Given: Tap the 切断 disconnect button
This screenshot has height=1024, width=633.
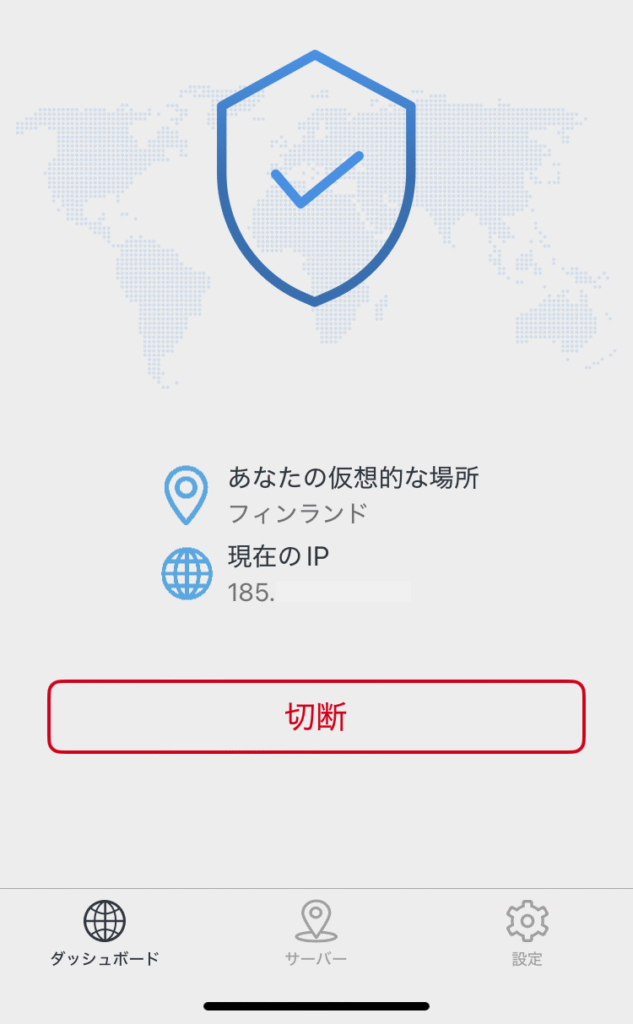Looking at the screenshot, I should coord(316,717).
